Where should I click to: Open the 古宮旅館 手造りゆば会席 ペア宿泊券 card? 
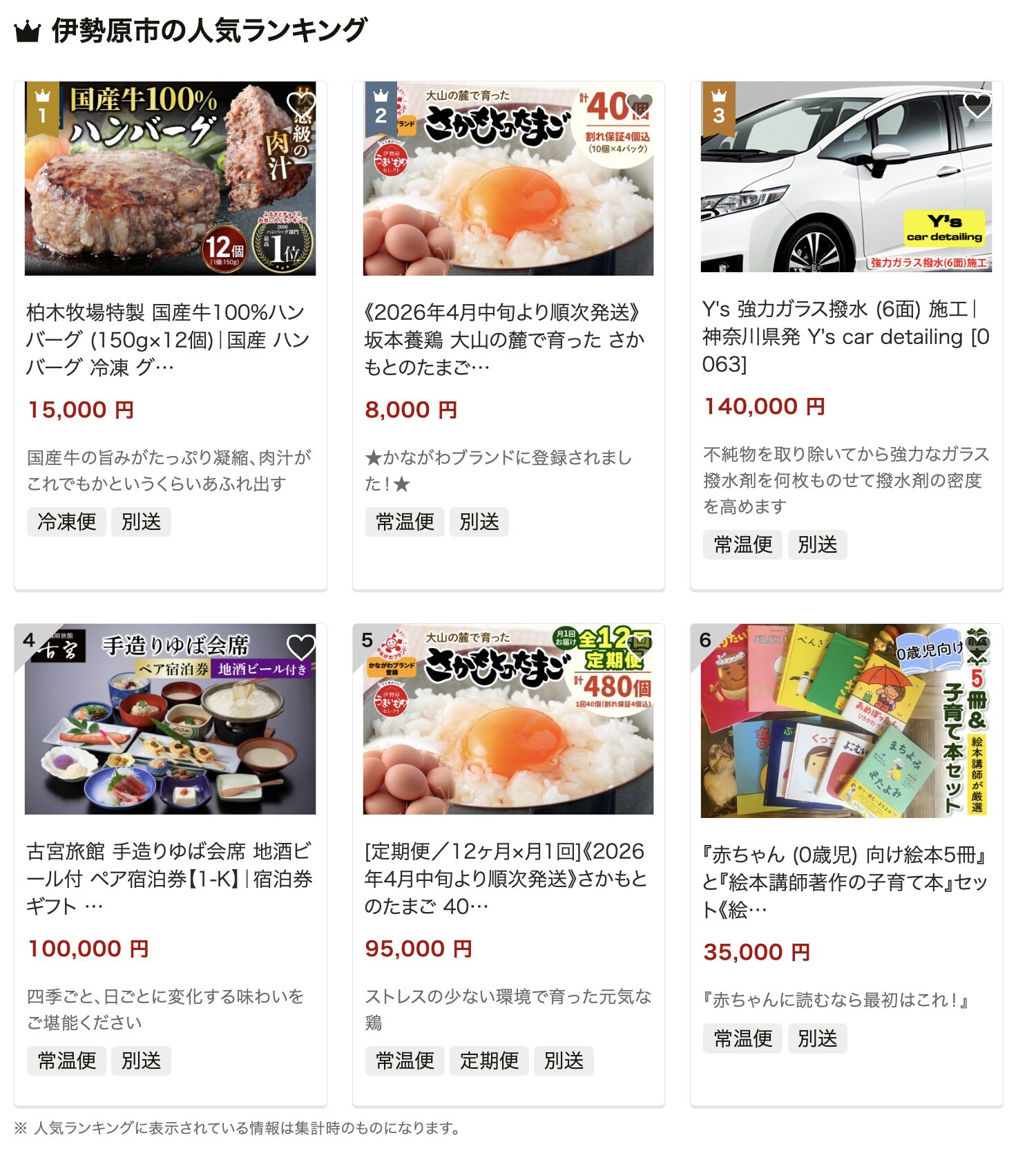pyautogui.click(x=169, y=878)
